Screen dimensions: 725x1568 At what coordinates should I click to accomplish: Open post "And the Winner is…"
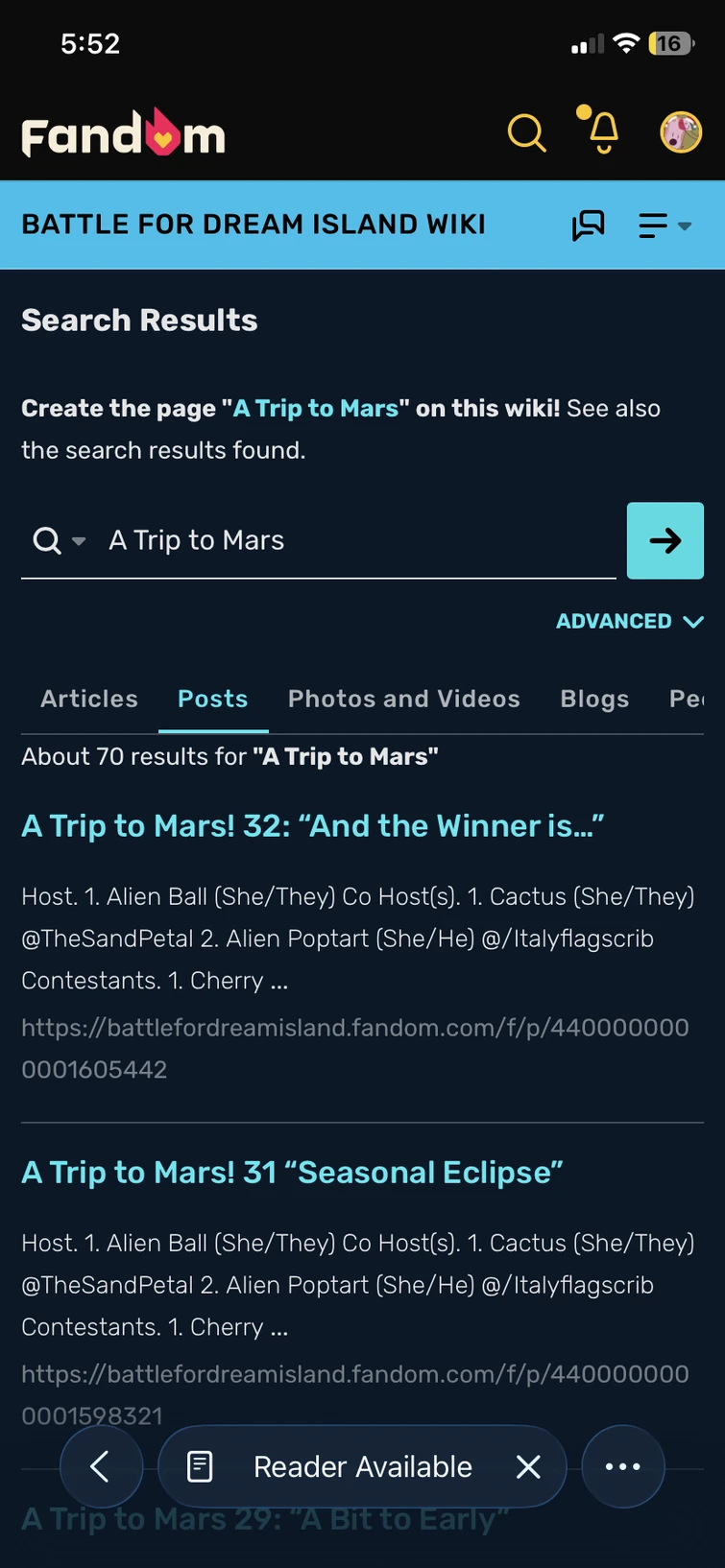click(x=313, y=826)
